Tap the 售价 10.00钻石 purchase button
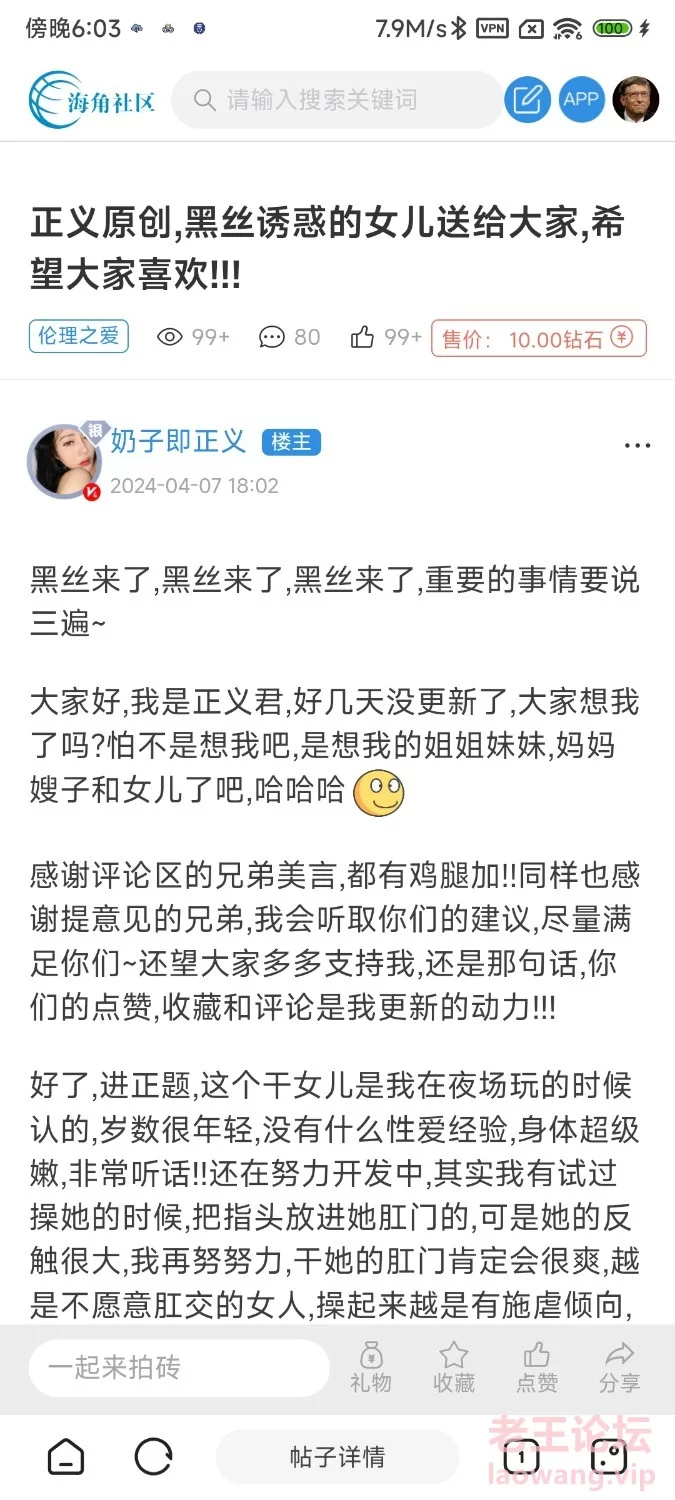The image size is (675, 1500). (538, 339)
